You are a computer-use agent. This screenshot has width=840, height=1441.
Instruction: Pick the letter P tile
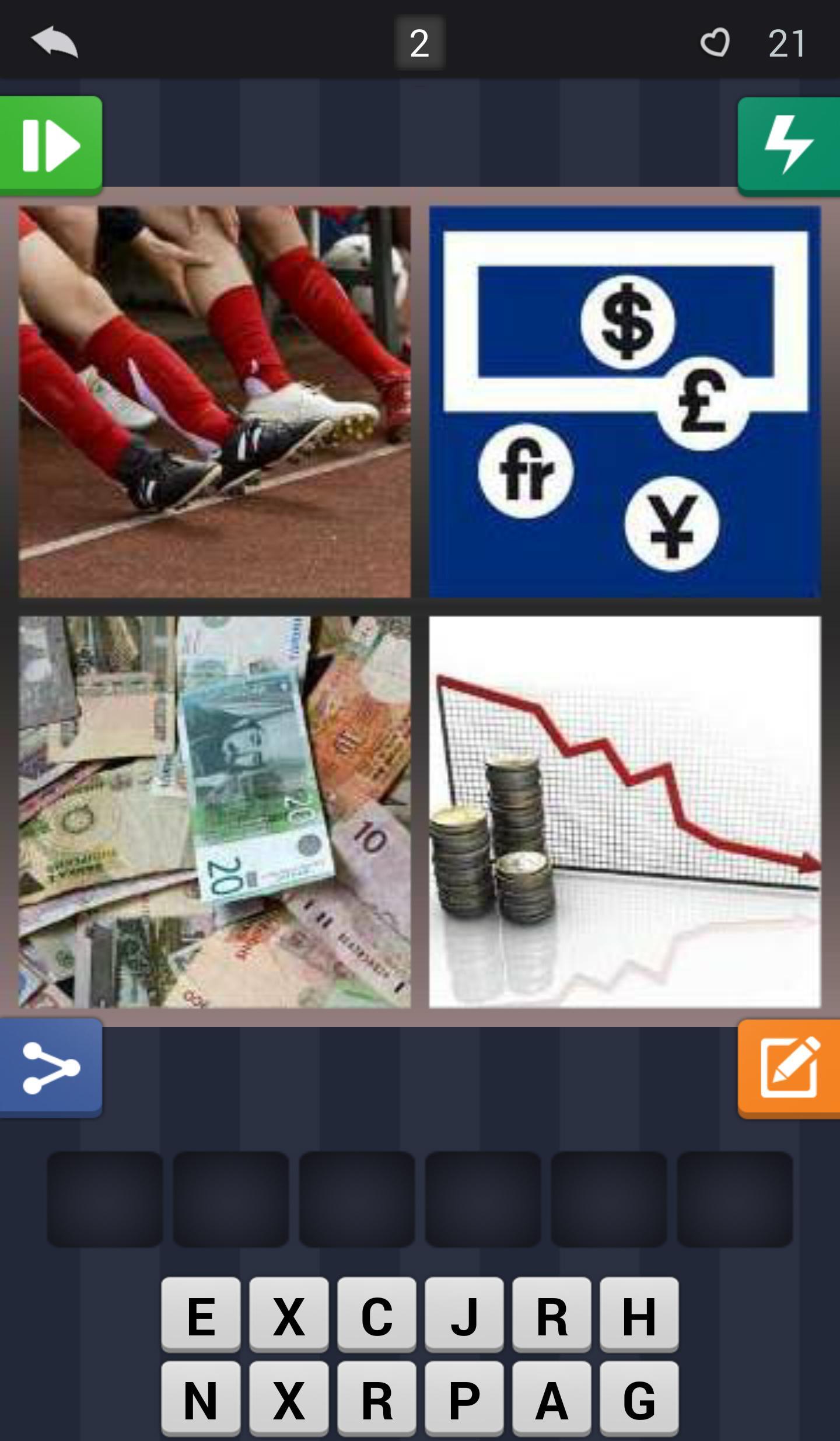(x=464, y=1399)
